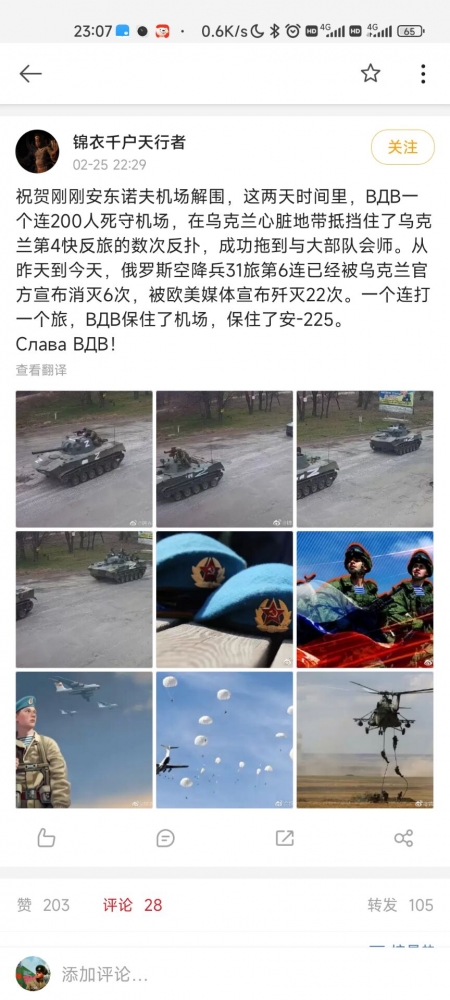Viewport: 450px width, 1000px height.
Task: Open the helicopter rope-descent photo
Action: (x=365, y=740)
